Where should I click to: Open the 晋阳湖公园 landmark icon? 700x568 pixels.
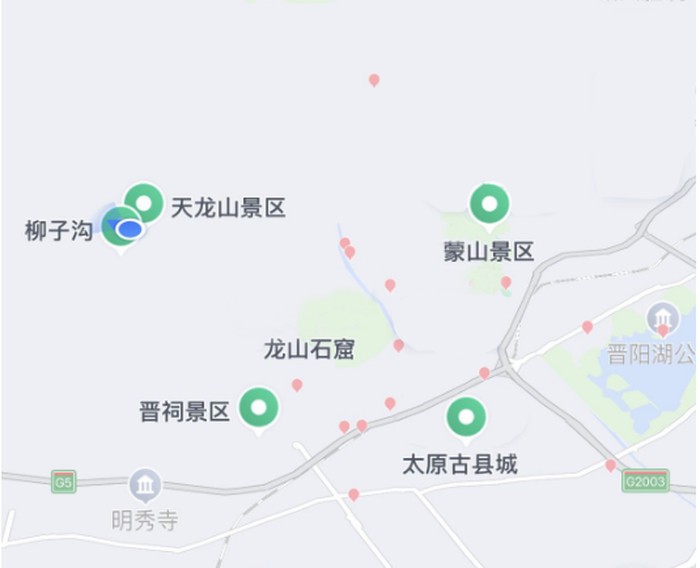[x=662, y=321]
